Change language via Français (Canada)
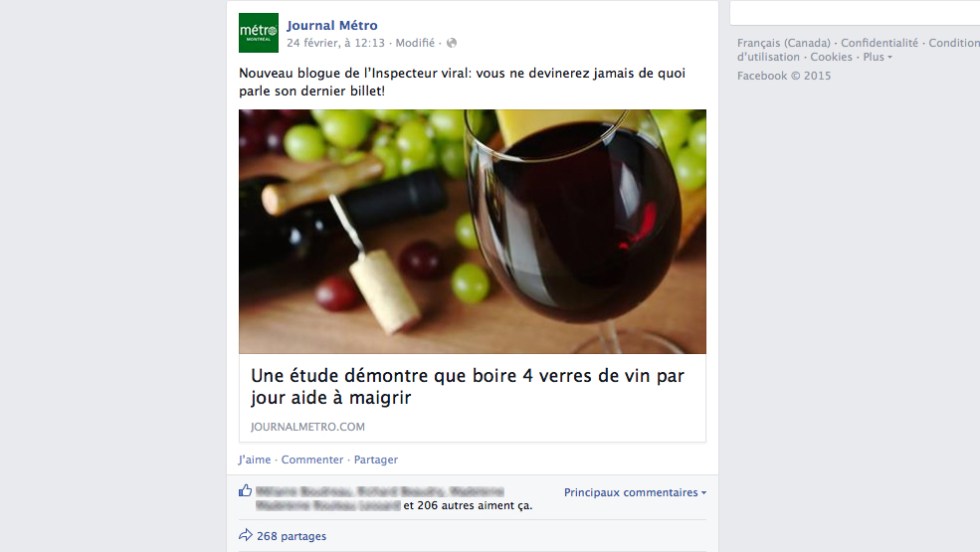This screenshot has width=980, height=552. point(784,43)
